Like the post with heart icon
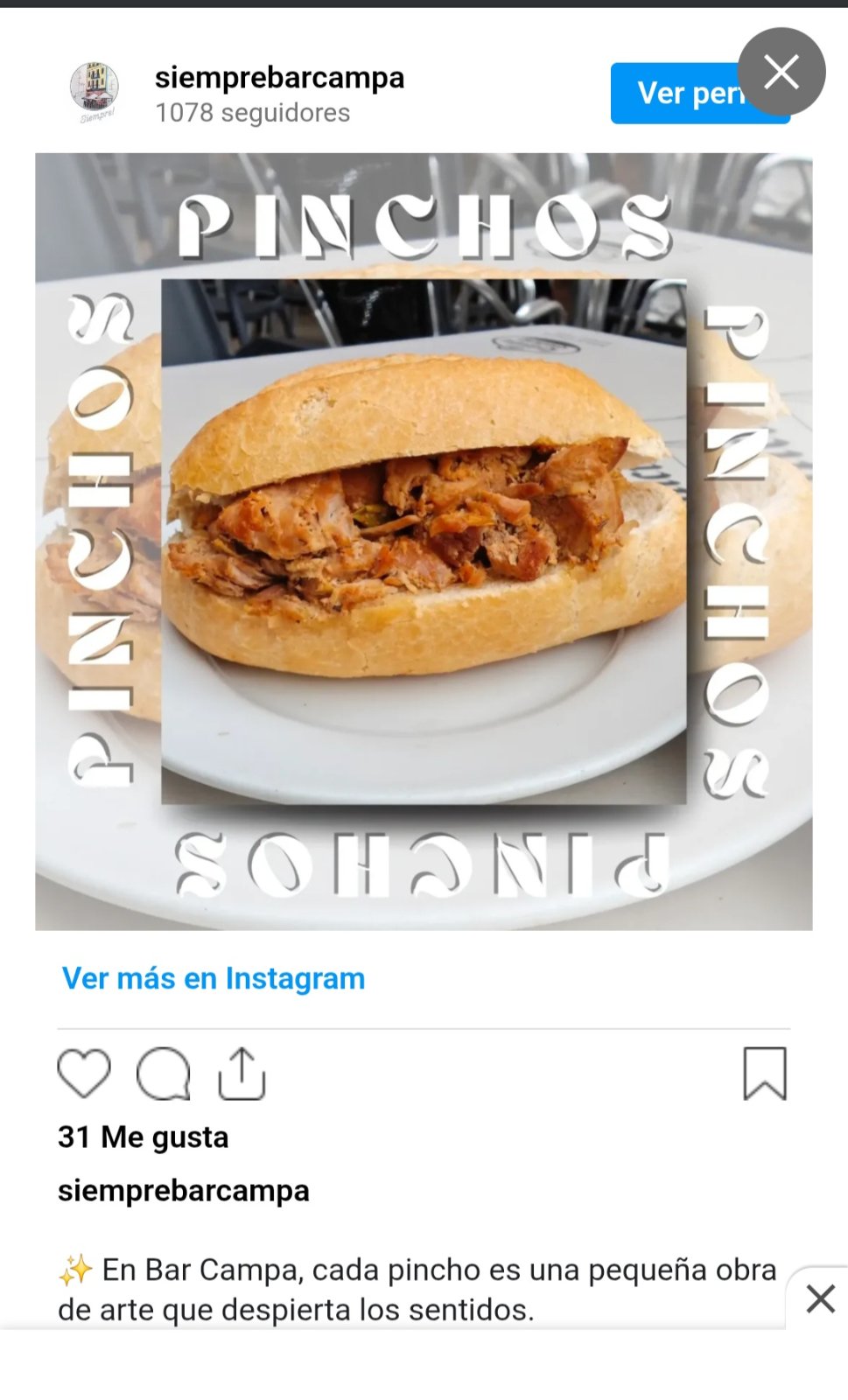848x1400 pixels. [84, 1073]
